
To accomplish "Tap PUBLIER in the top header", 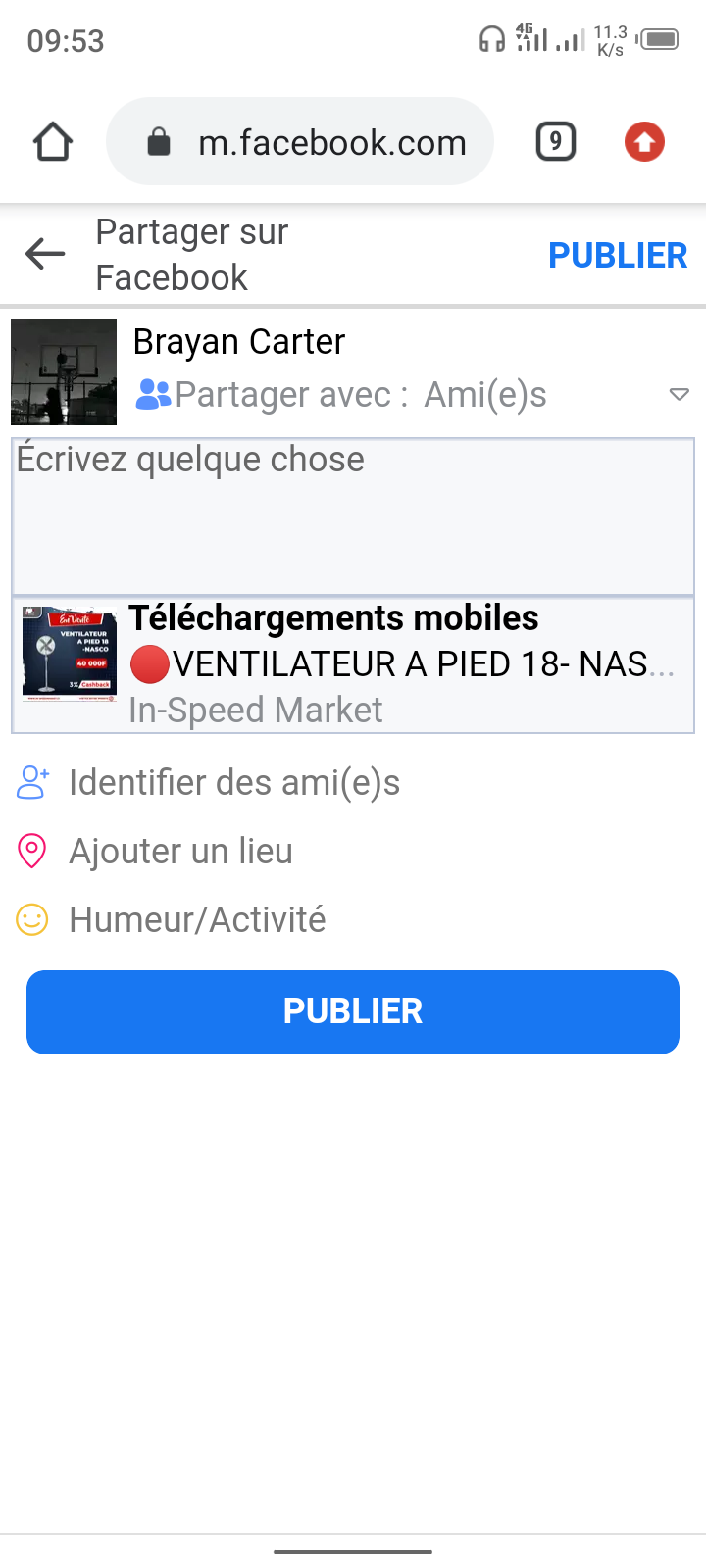I will pos(617,255).
